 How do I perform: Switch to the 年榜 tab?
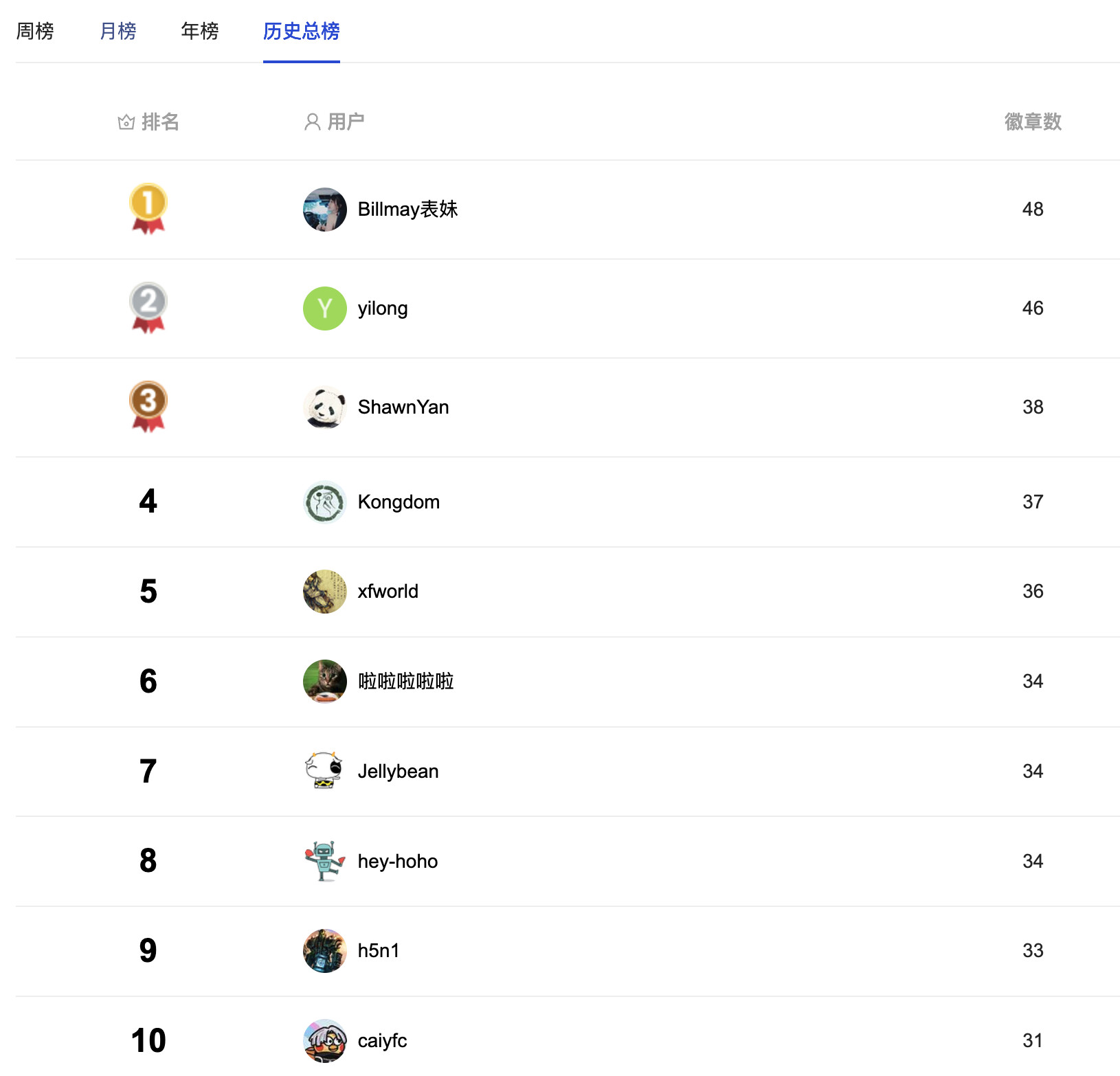point(200,31)
